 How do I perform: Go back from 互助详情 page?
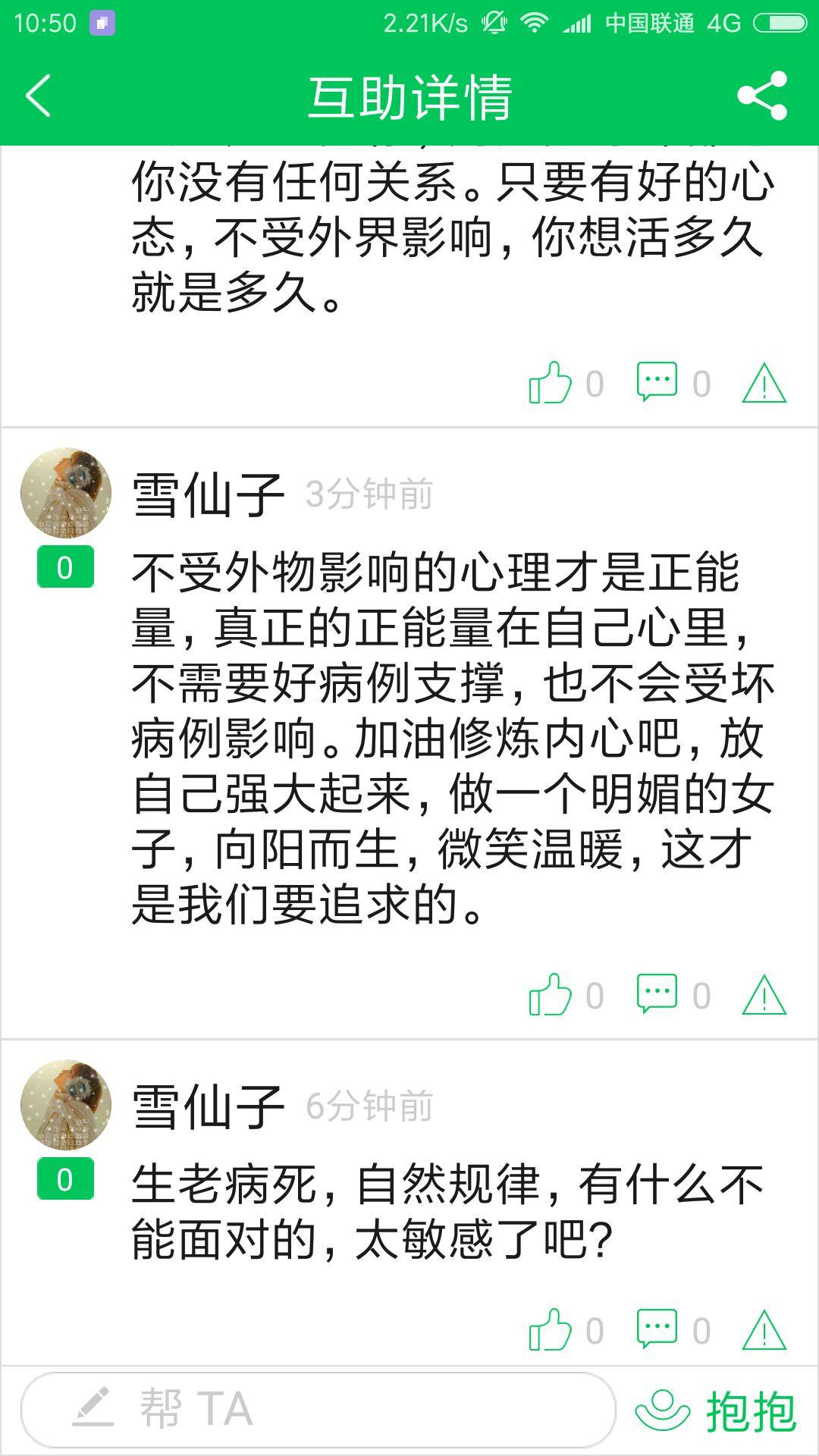point(38,96)
